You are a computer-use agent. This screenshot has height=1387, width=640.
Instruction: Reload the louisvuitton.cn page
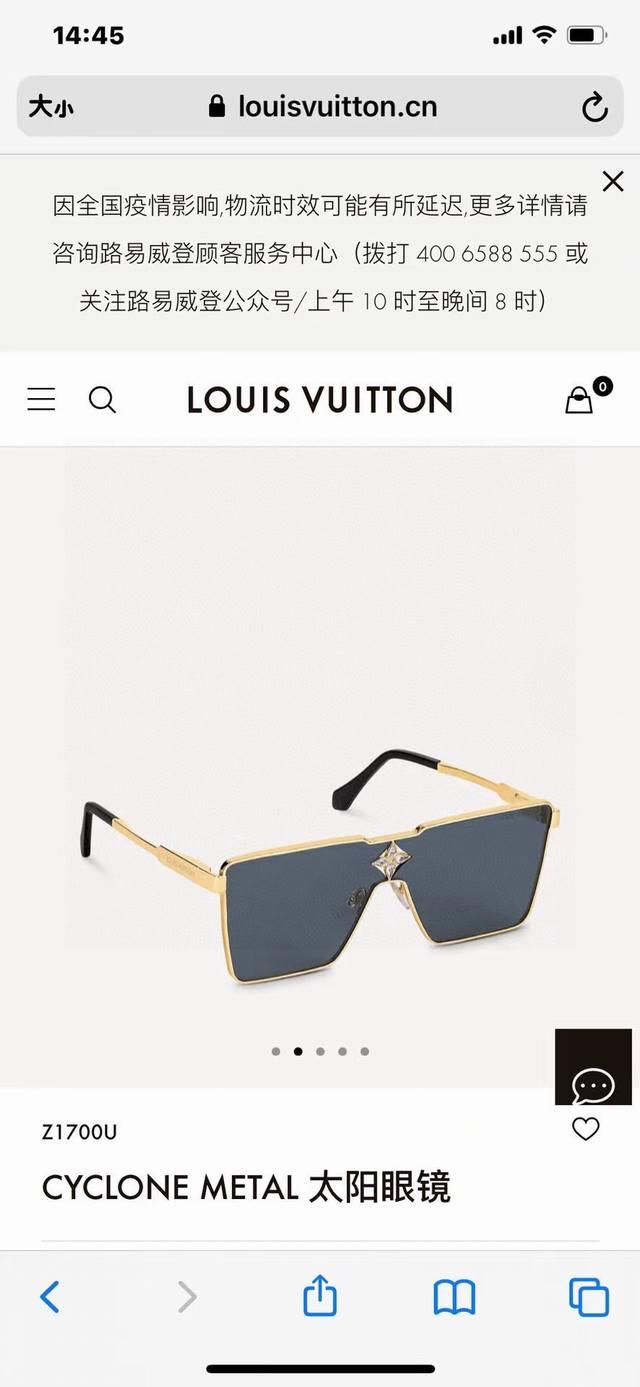click(x=594, y=107)
